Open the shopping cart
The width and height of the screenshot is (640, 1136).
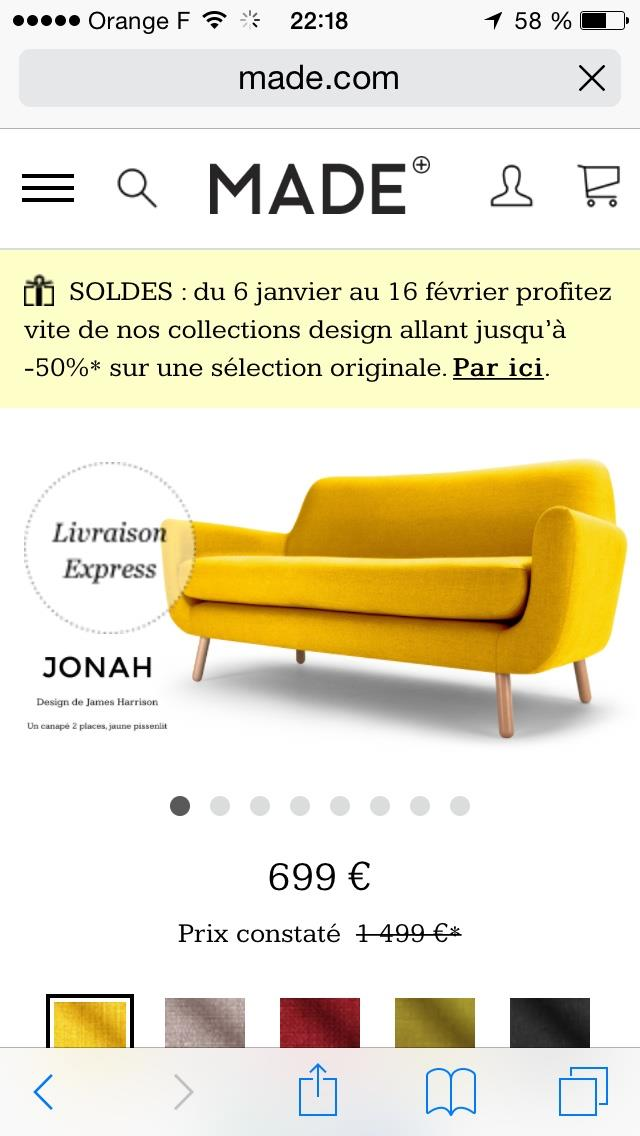(598, 186)
